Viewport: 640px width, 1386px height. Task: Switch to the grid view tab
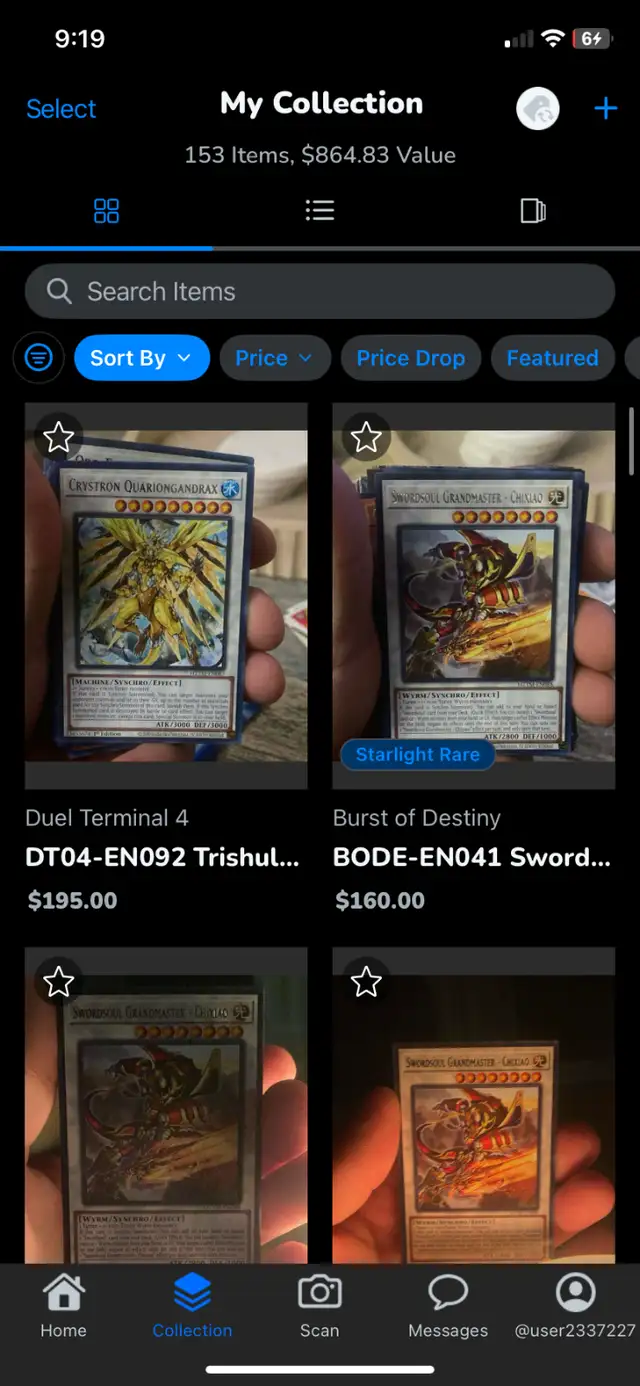point(106,210)
